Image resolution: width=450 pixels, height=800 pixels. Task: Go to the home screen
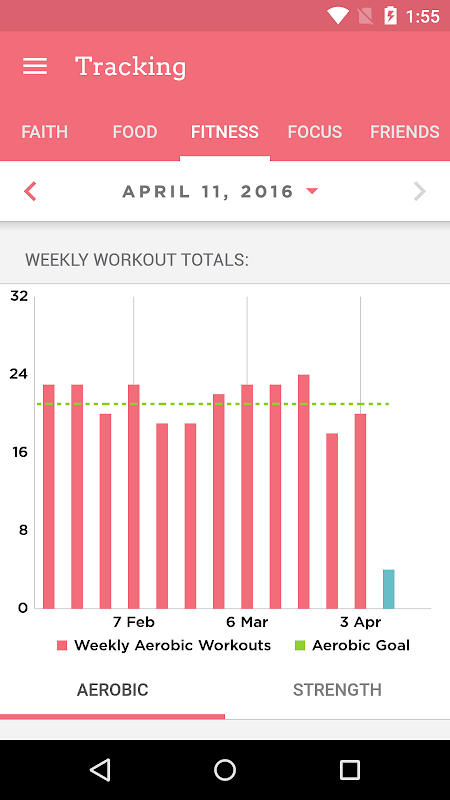pyautogui.click(x=224, y=769)
